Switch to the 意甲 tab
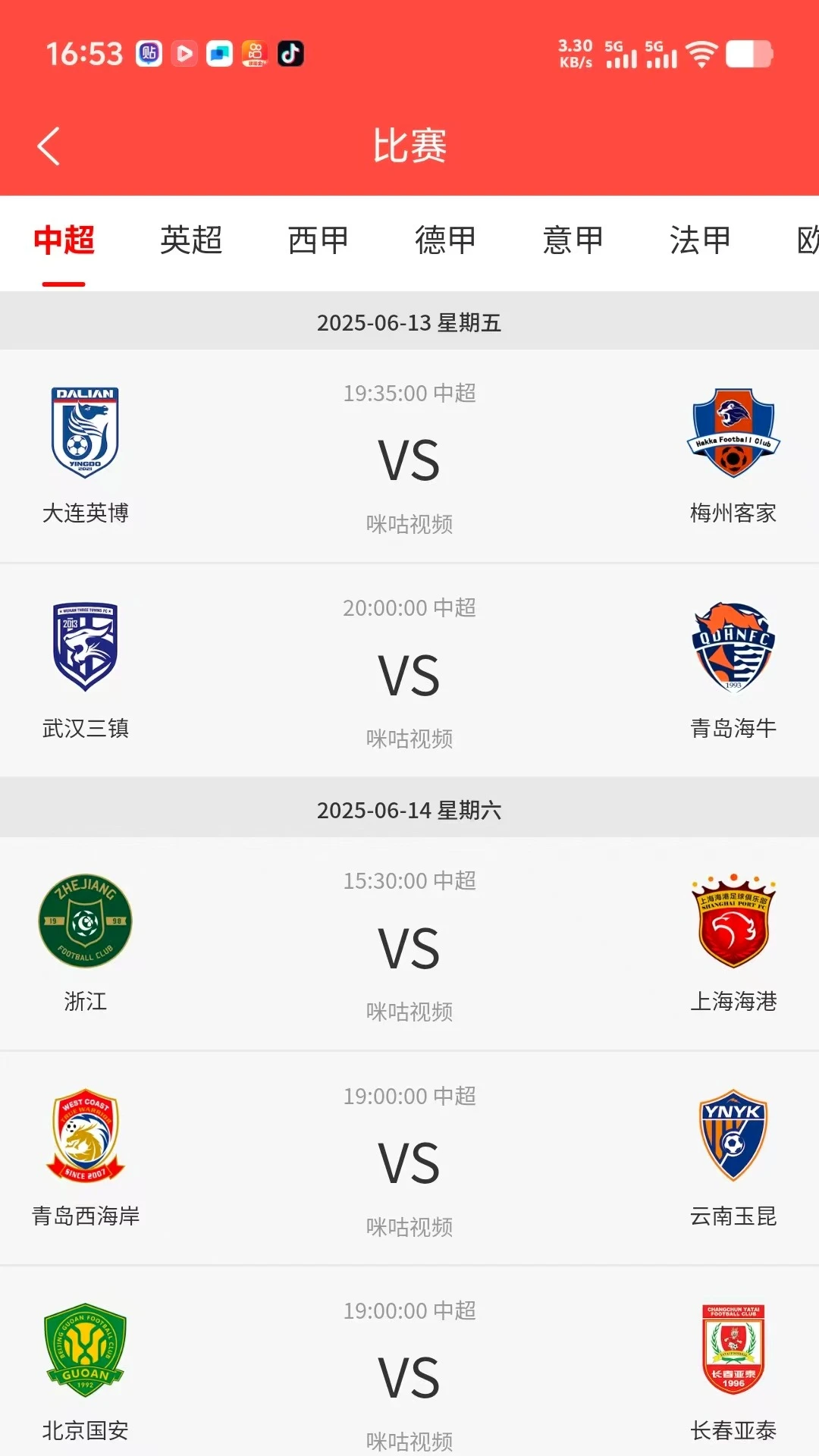Screen dimensions: 819x1456 coord(573,240)
